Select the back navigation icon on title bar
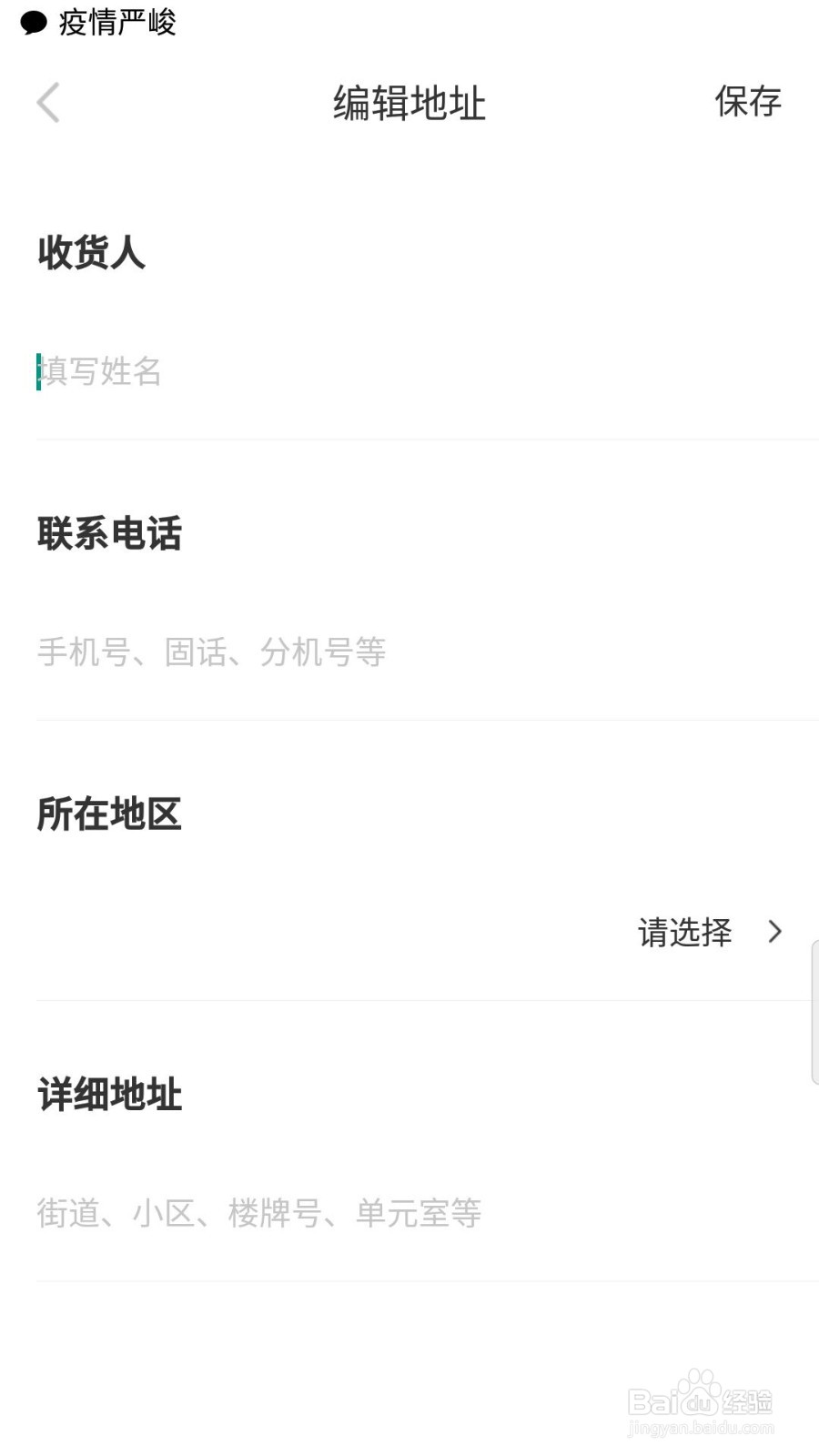819x1456 pixels. pyautogui.click(x=47, y=103)
